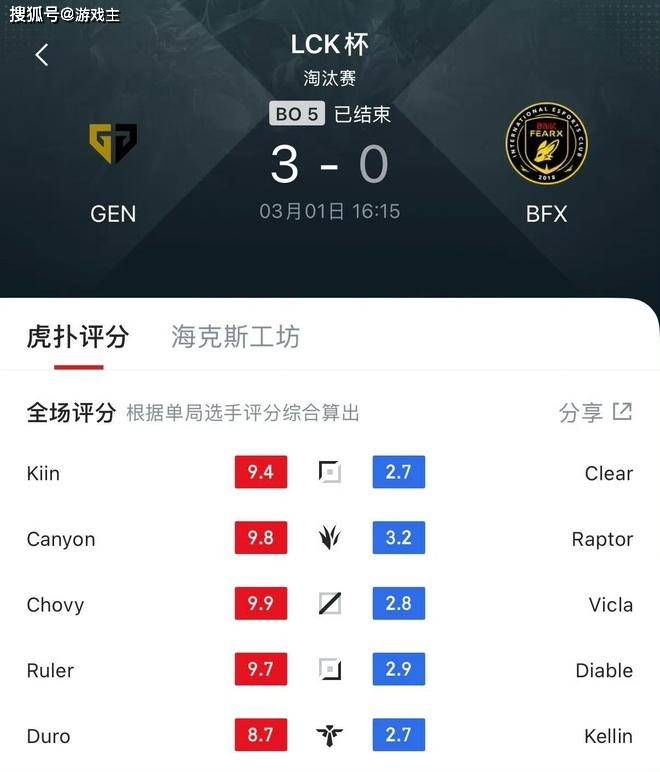Share the ratings via 分享

595,412
